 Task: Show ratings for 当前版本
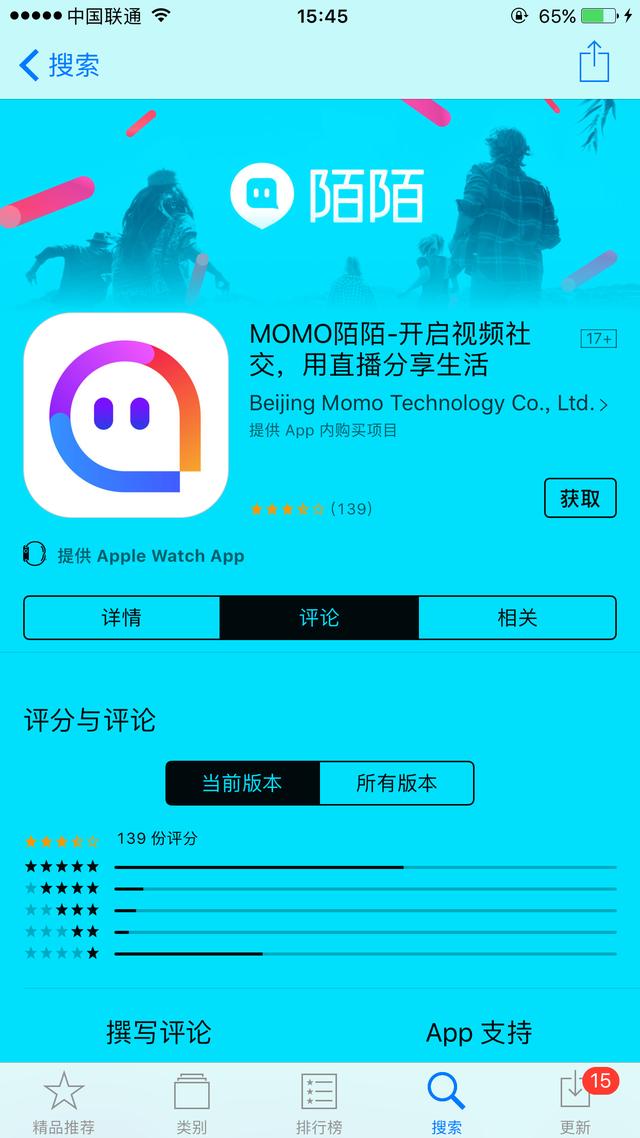pos(242,783)
